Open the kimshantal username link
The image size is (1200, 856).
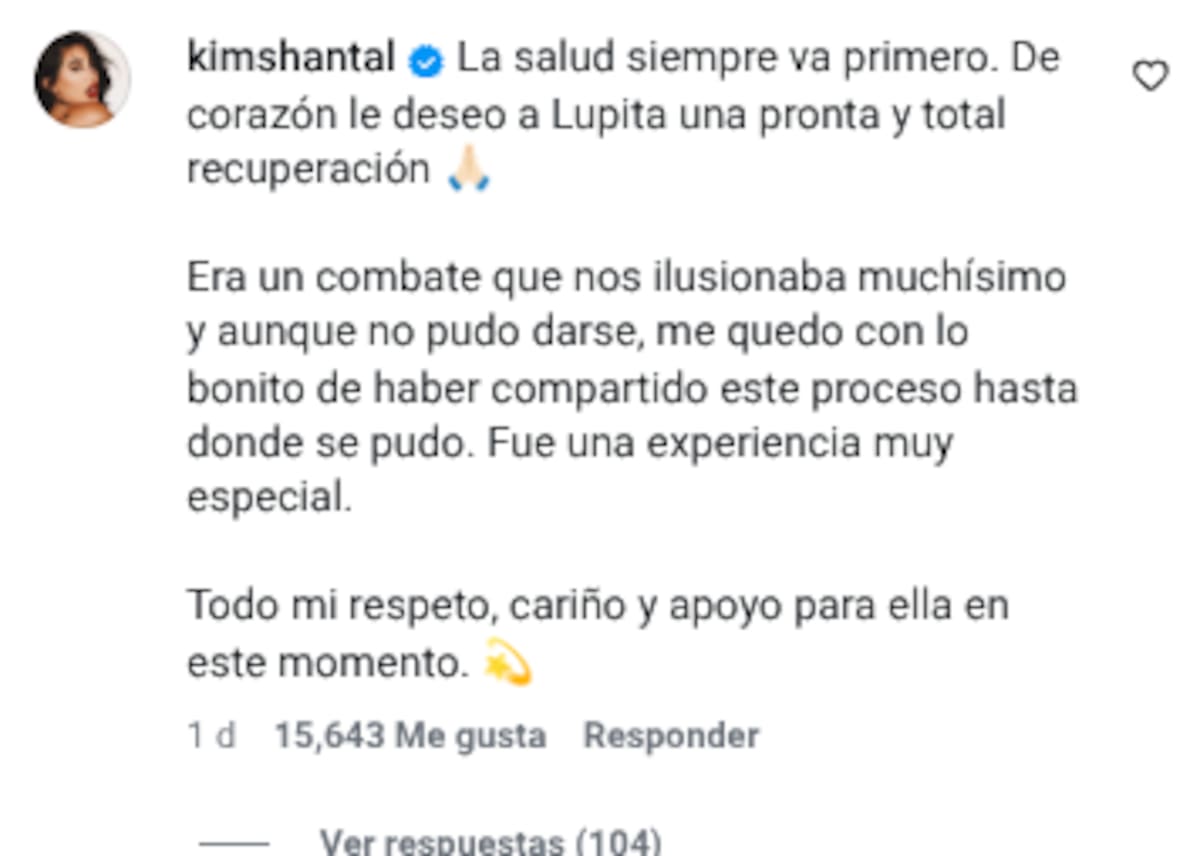pyautogui.click(x=291, y=59)
